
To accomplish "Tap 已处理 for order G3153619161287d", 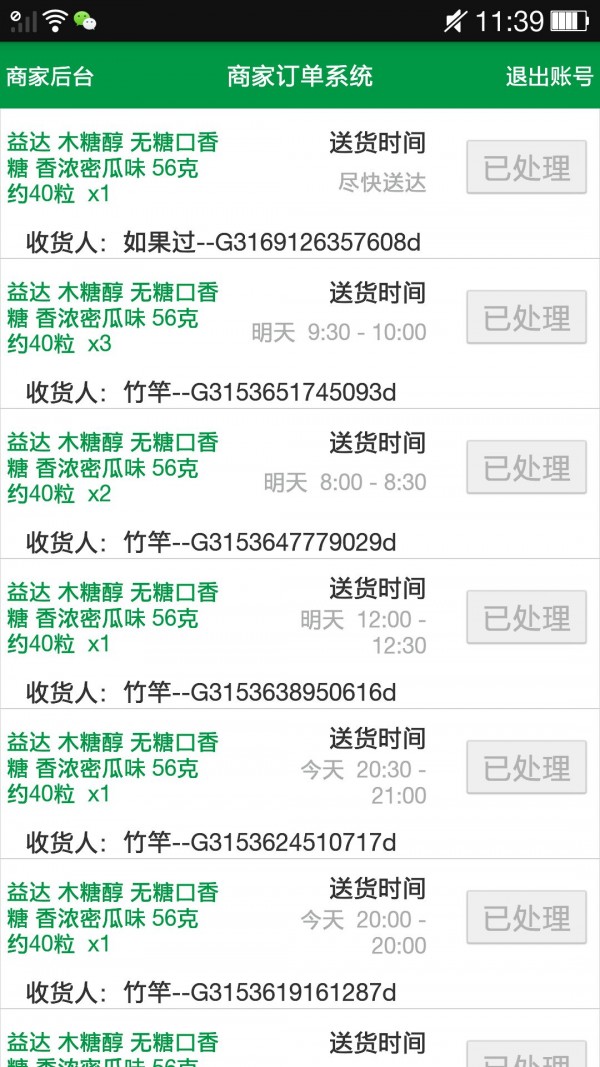I will [526, 918].
